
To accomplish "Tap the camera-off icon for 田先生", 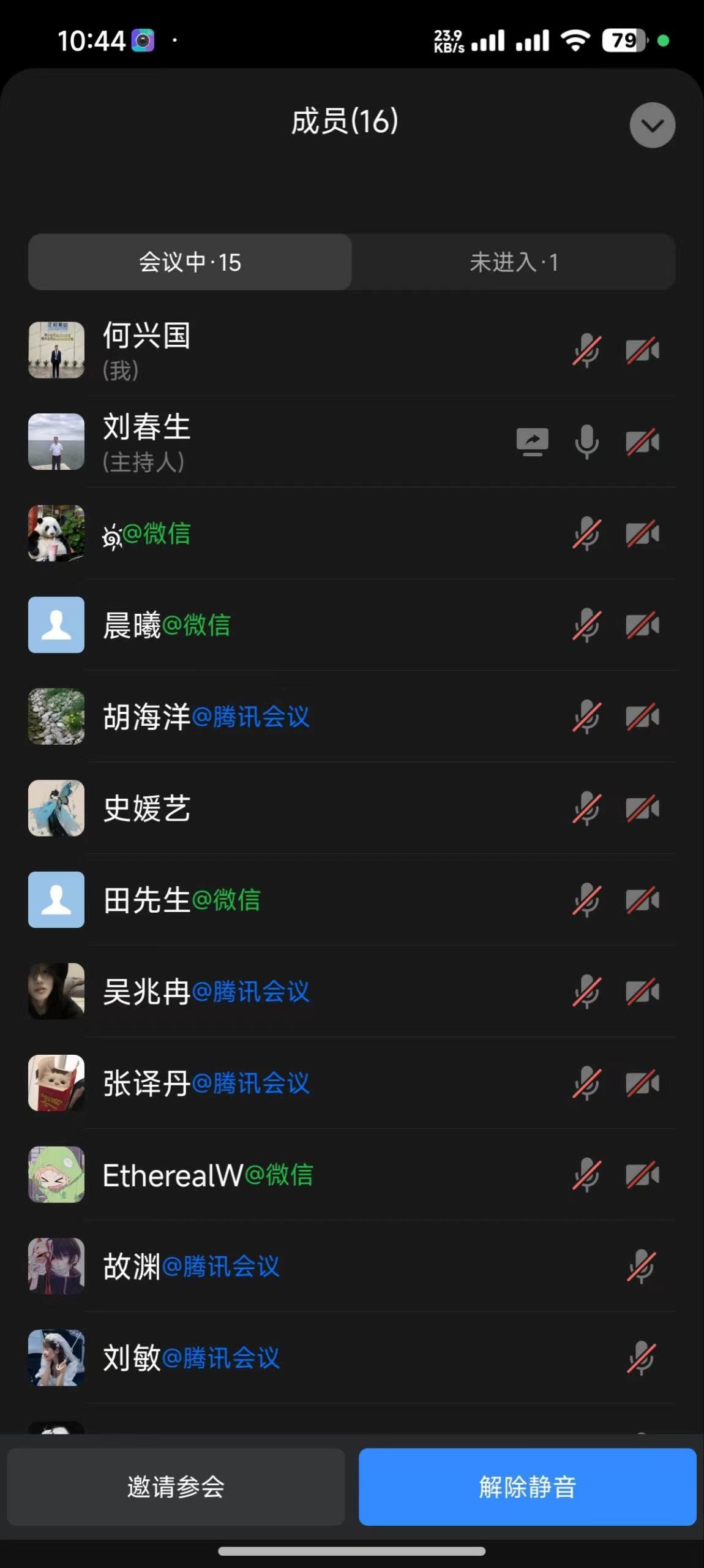I will [x=642, y=900].
